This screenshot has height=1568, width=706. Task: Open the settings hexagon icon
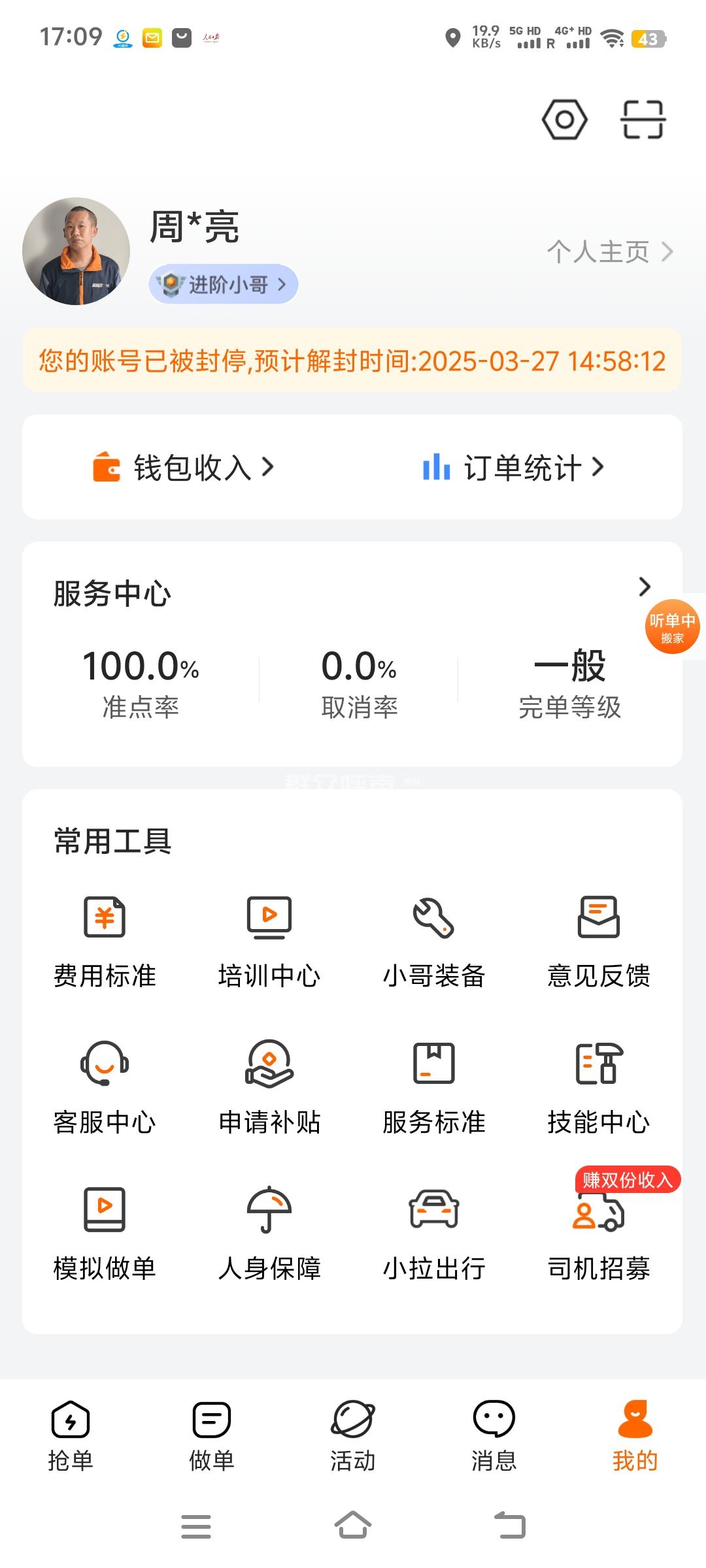(x=564, y=120)
